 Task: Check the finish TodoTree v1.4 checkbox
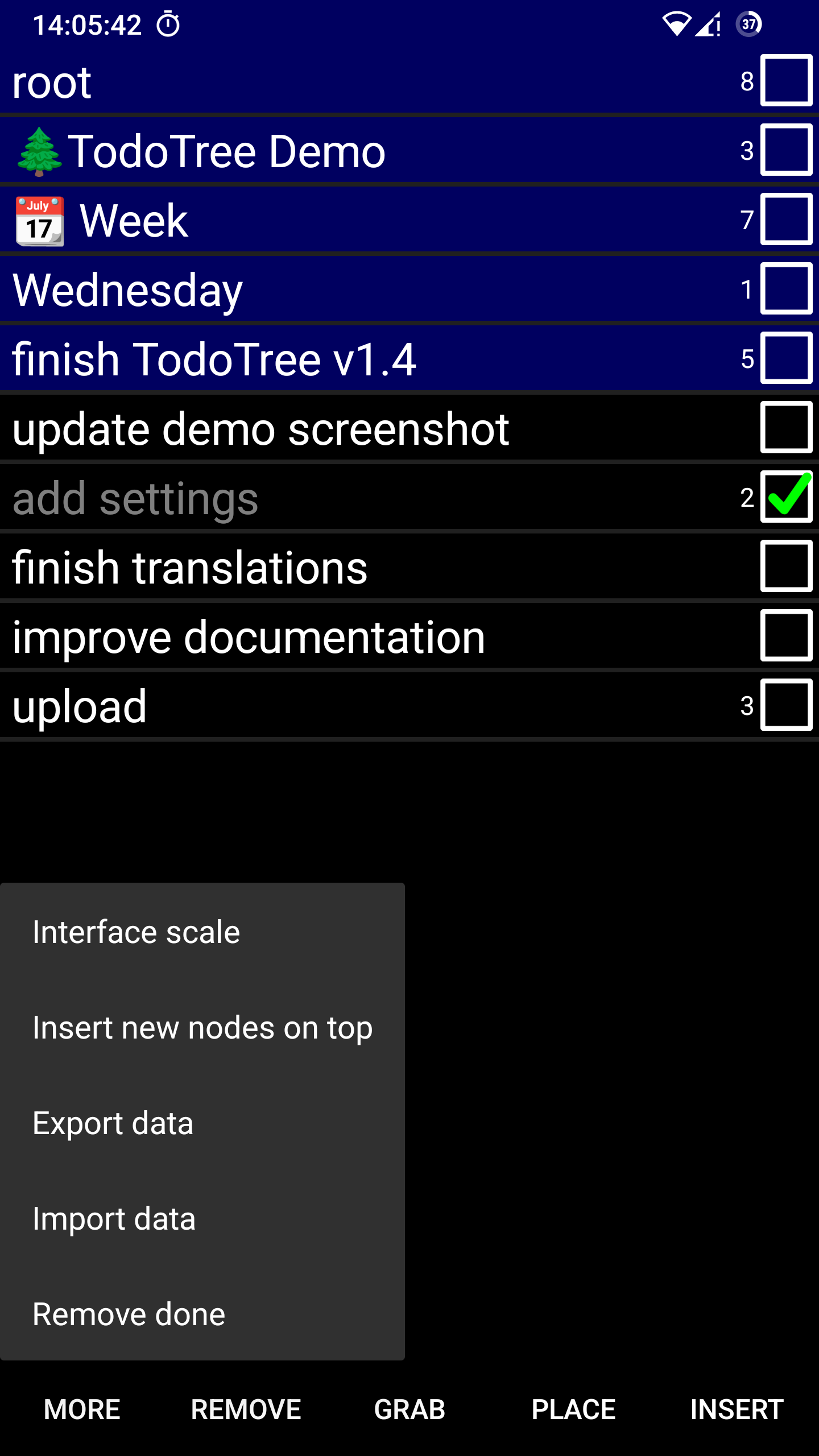click(786, 358)
